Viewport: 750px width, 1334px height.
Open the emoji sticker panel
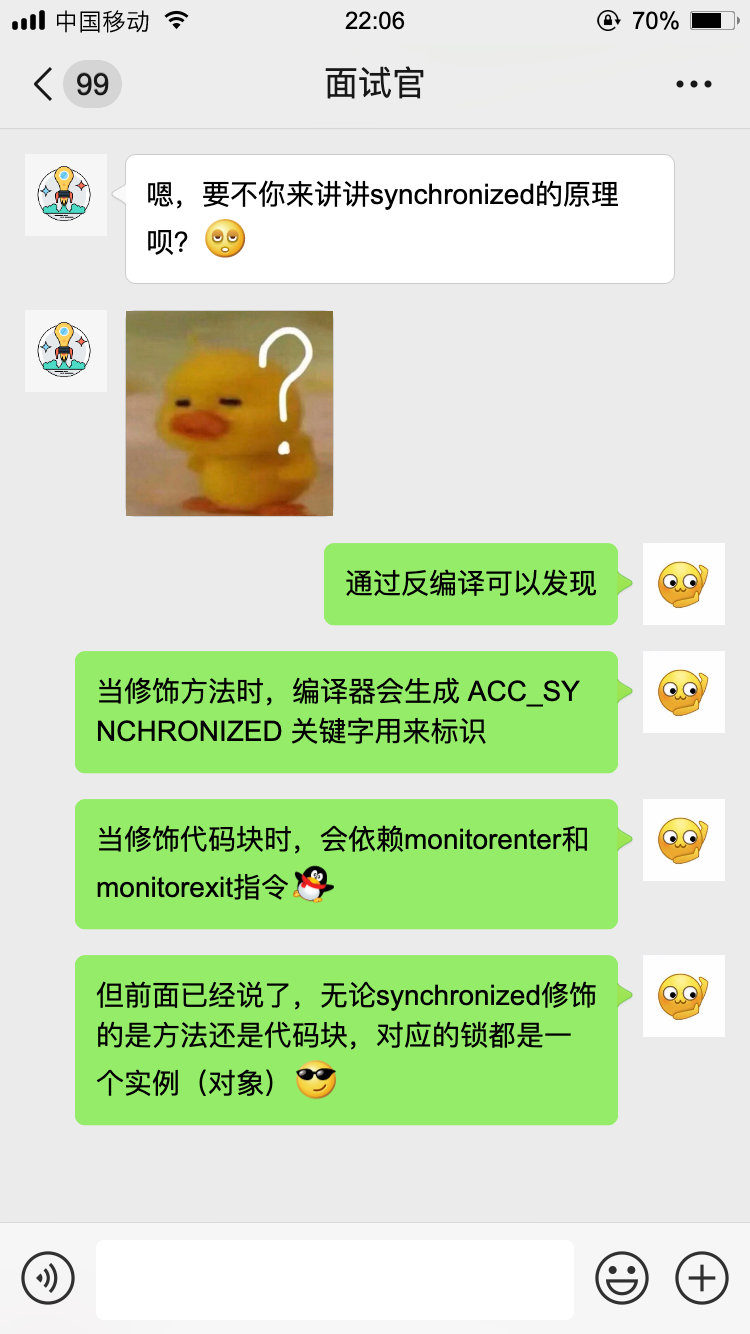coord(621,1278)
